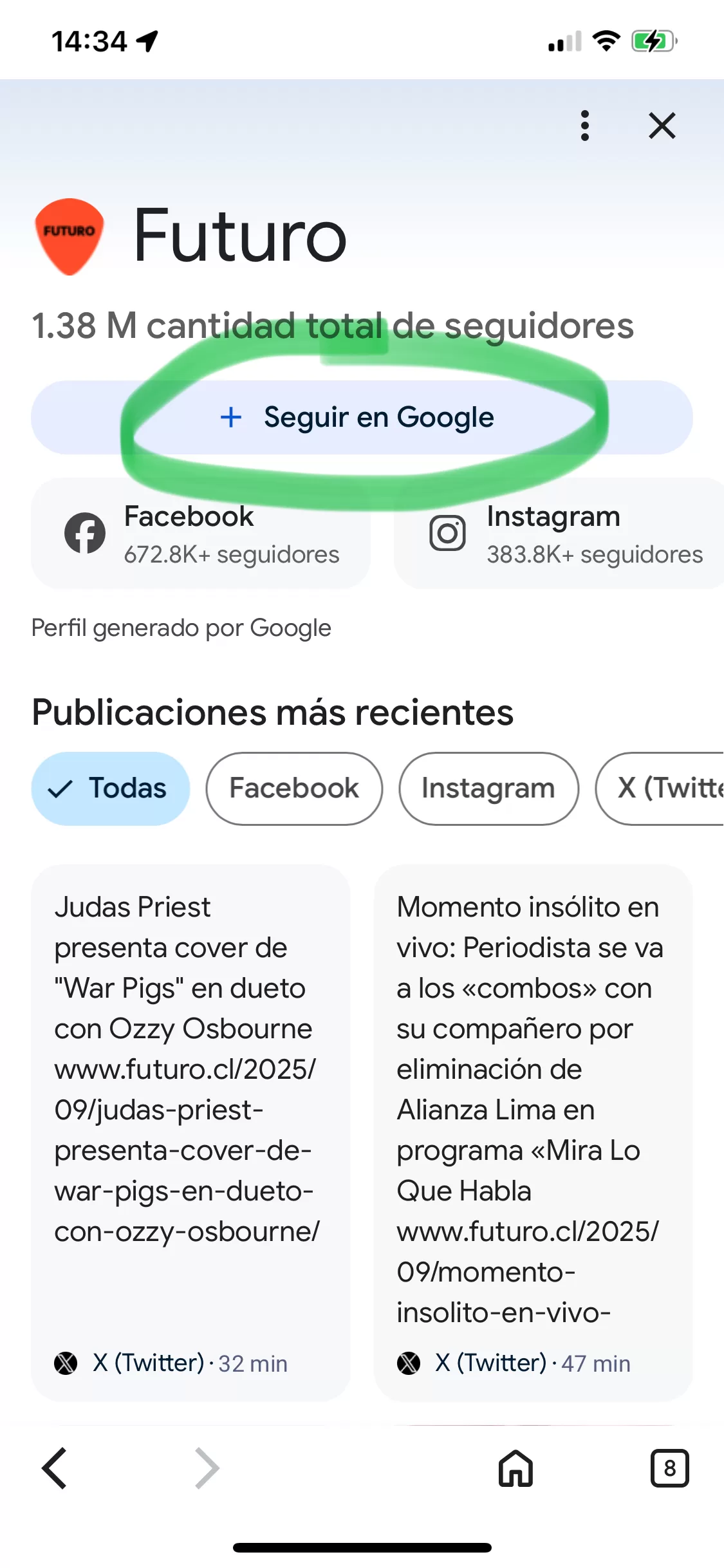Select the Todas filter chip

coord(109,788)
